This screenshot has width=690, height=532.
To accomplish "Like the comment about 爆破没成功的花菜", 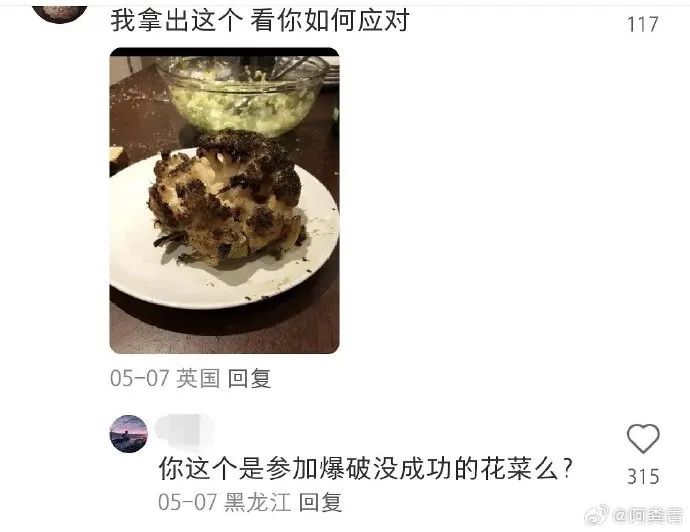I will tap(642, 439).
